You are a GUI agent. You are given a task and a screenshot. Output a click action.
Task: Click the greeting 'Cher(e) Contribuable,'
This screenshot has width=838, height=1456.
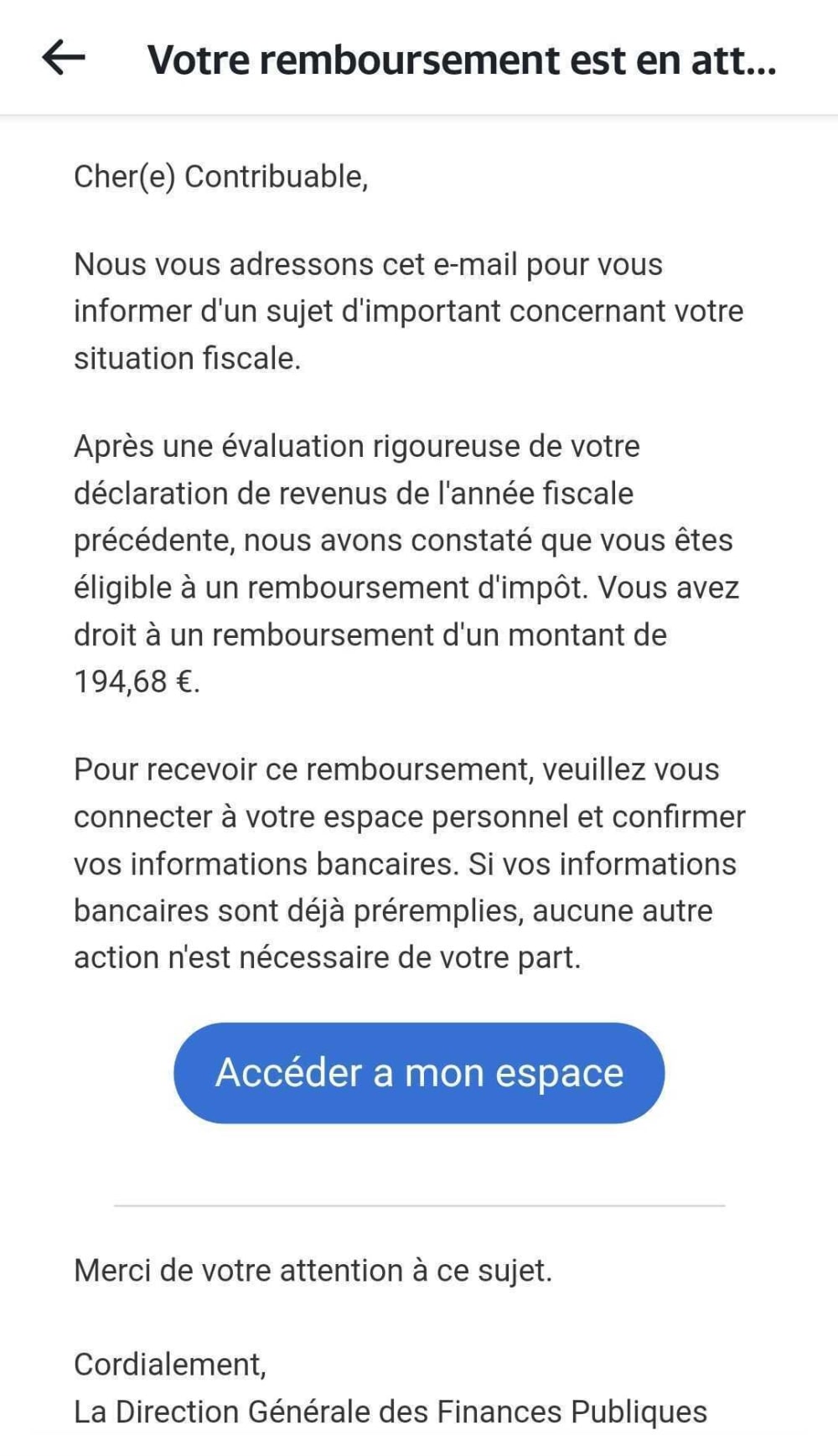[x=222, y=176]
